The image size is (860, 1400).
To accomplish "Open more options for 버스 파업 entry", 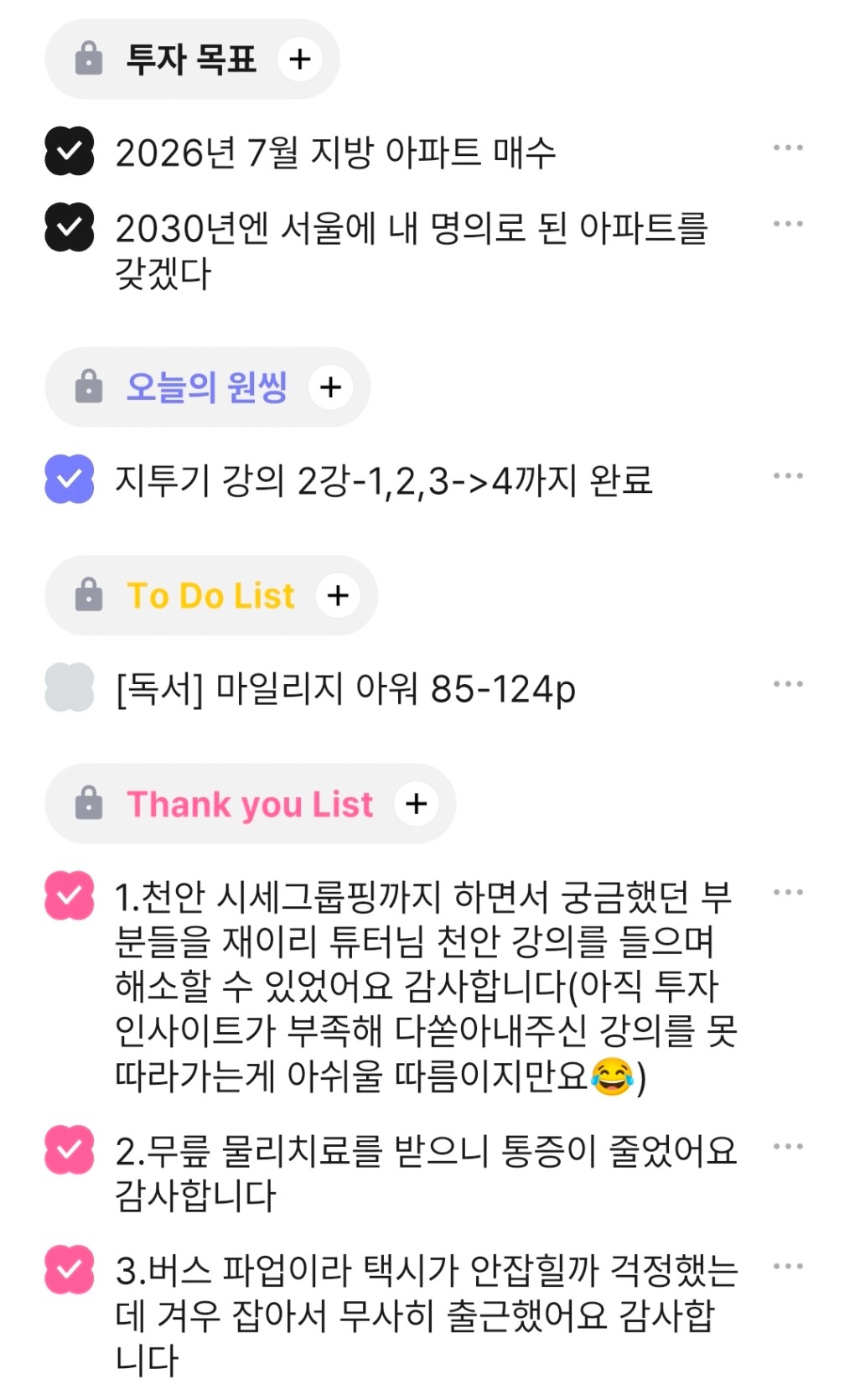I will coord(788,1267).
